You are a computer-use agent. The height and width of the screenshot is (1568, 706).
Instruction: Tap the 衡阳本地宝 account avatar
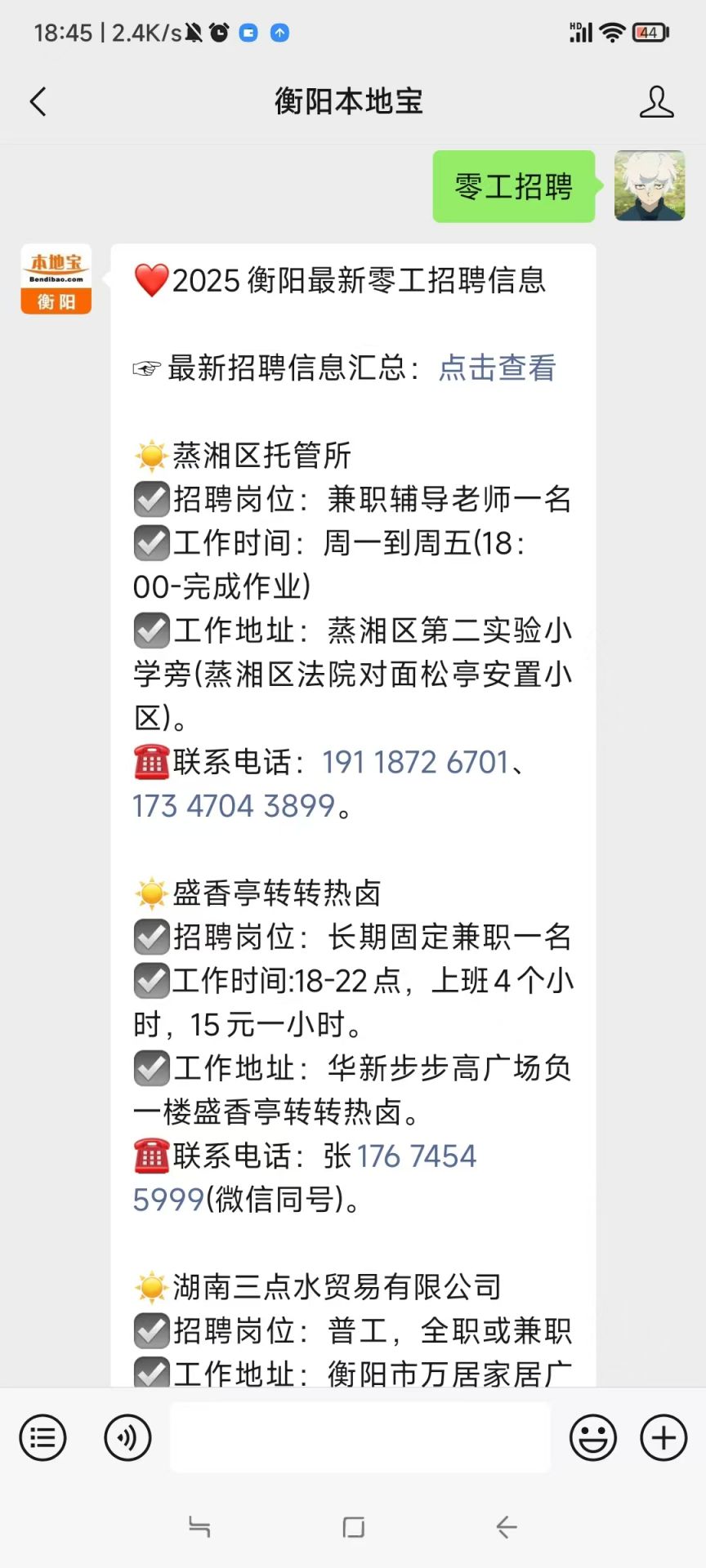click(56, 279)
